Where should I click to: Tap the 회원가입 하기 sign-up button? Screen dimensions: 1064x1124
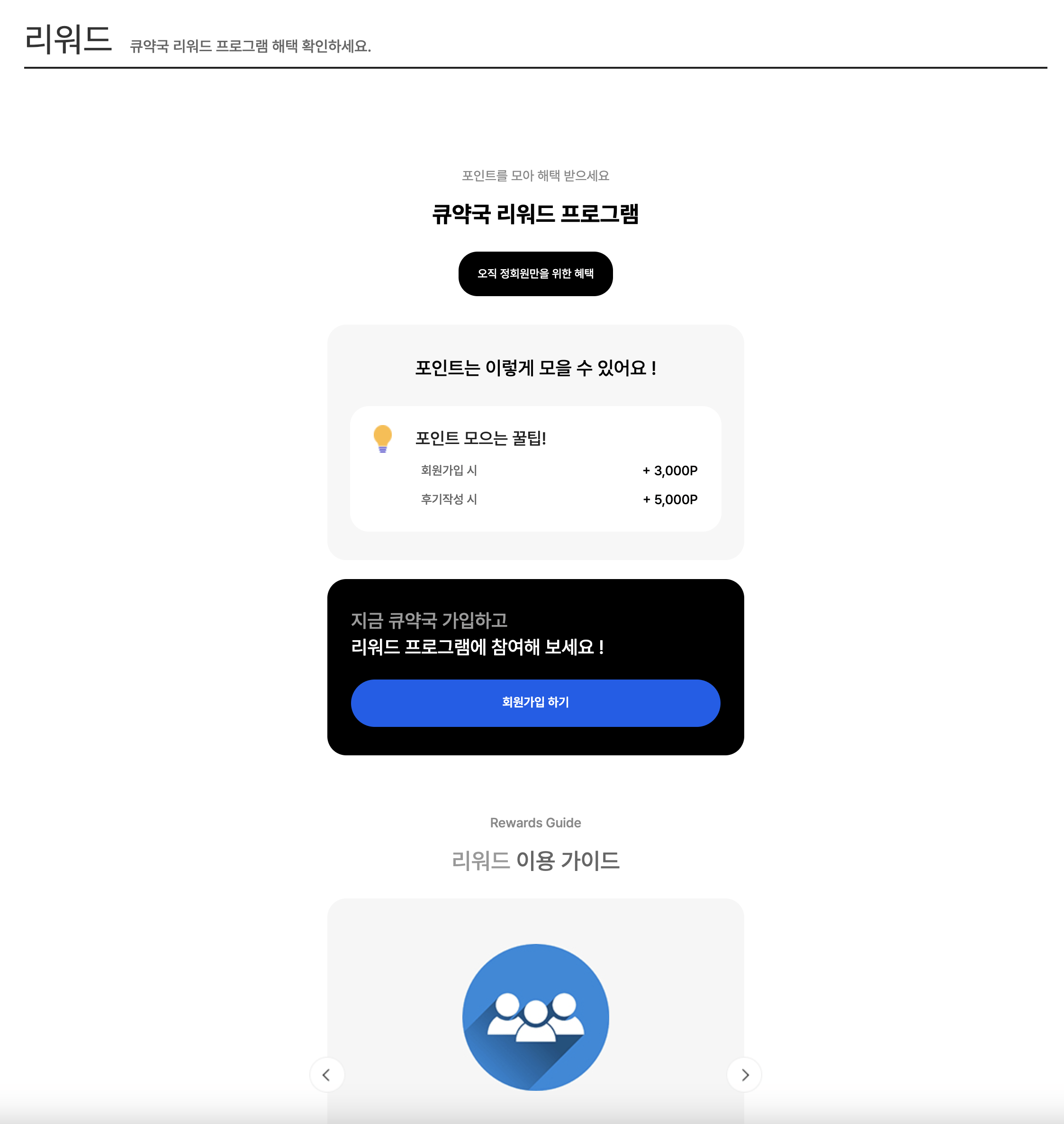tap(535, 702)
